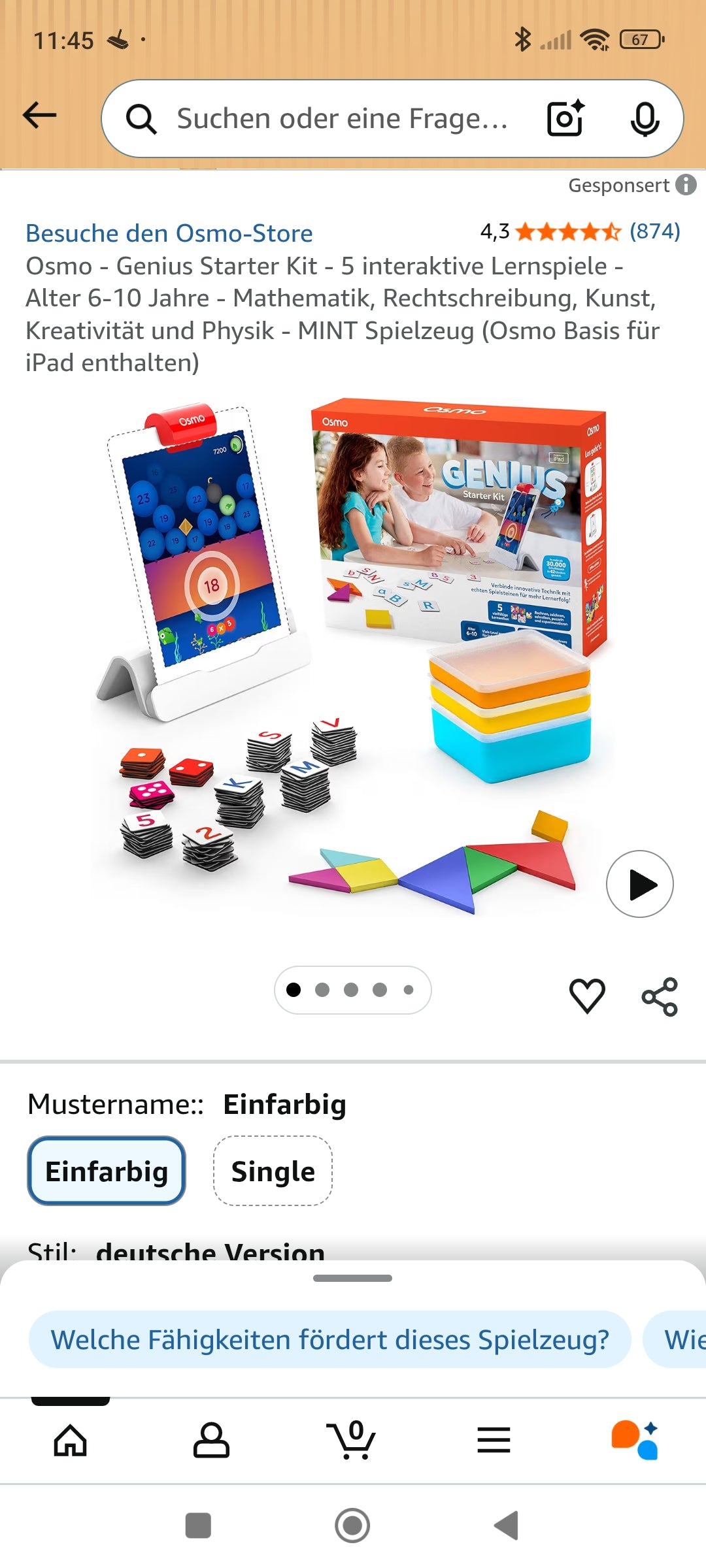Visit the Osmo-Store link

click(x=169, y=233)
